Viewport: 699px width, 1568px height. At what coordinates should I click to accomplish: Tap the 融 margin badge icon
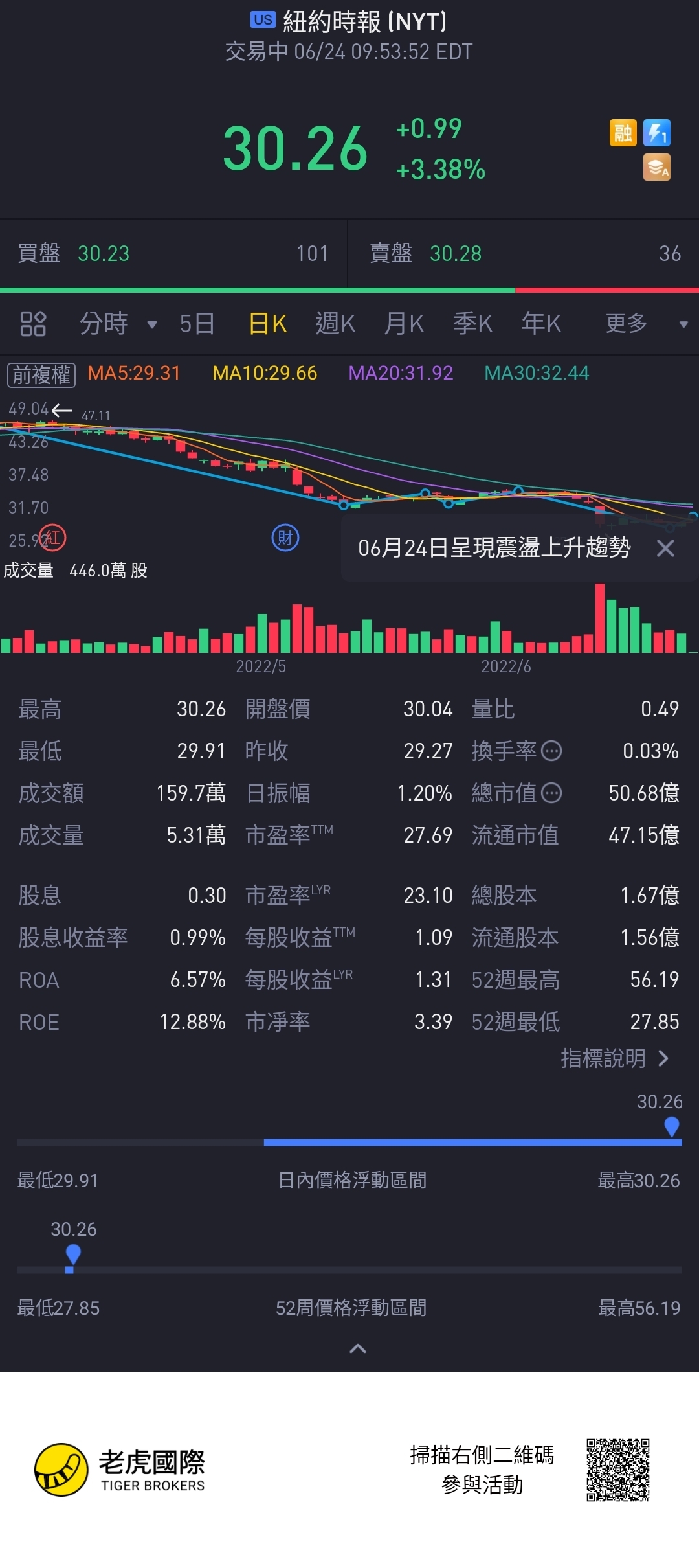(623, 133)
